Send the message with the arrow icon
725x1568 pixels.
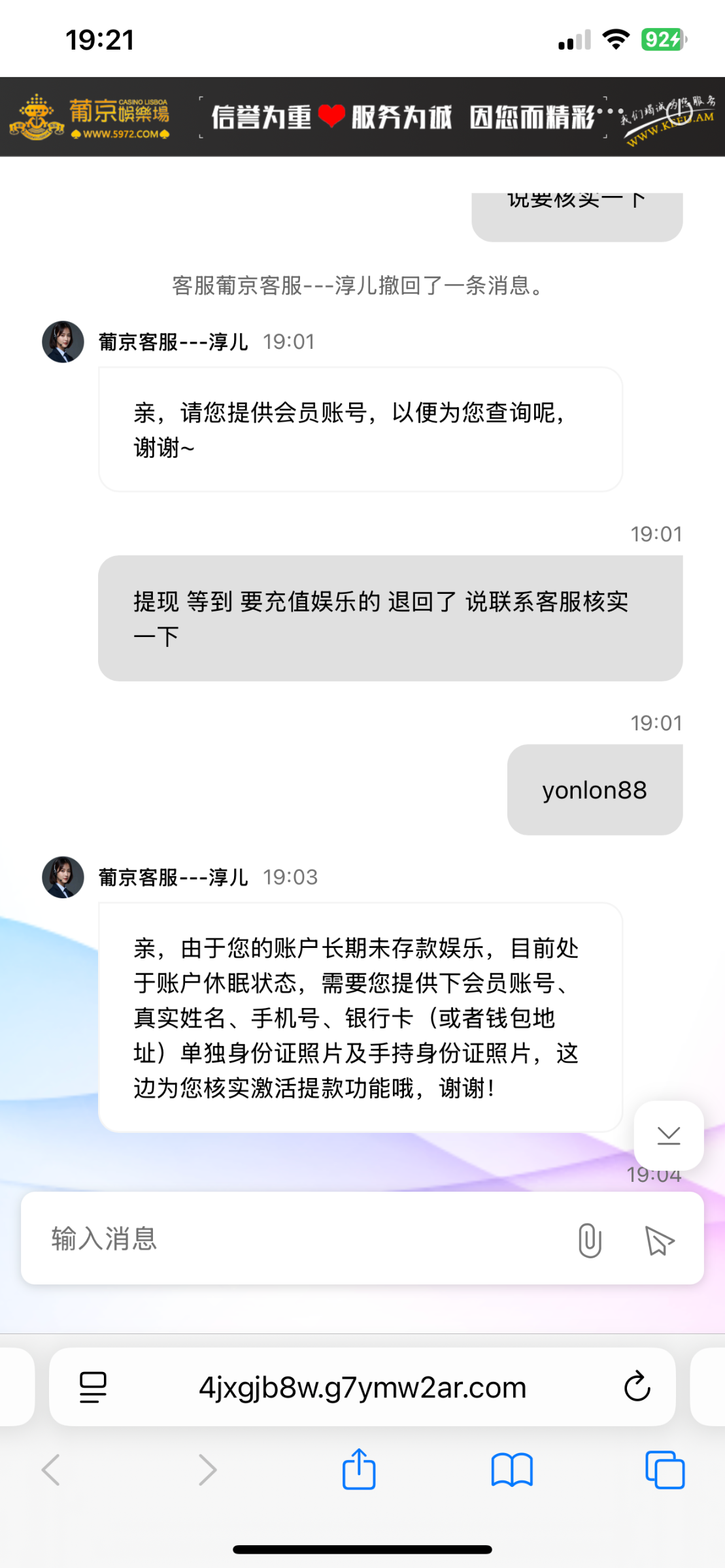coord(659,1240)
